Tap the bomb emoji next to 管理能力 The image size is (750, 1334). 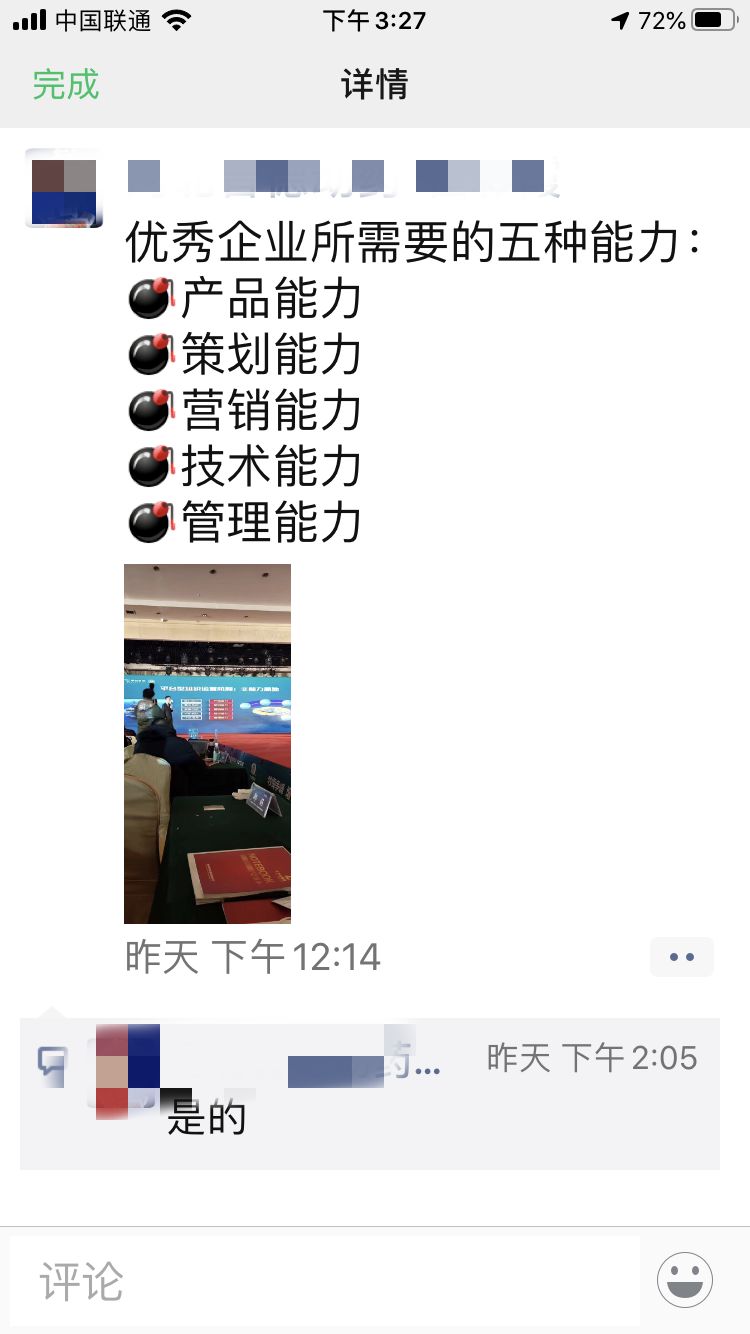148,522
